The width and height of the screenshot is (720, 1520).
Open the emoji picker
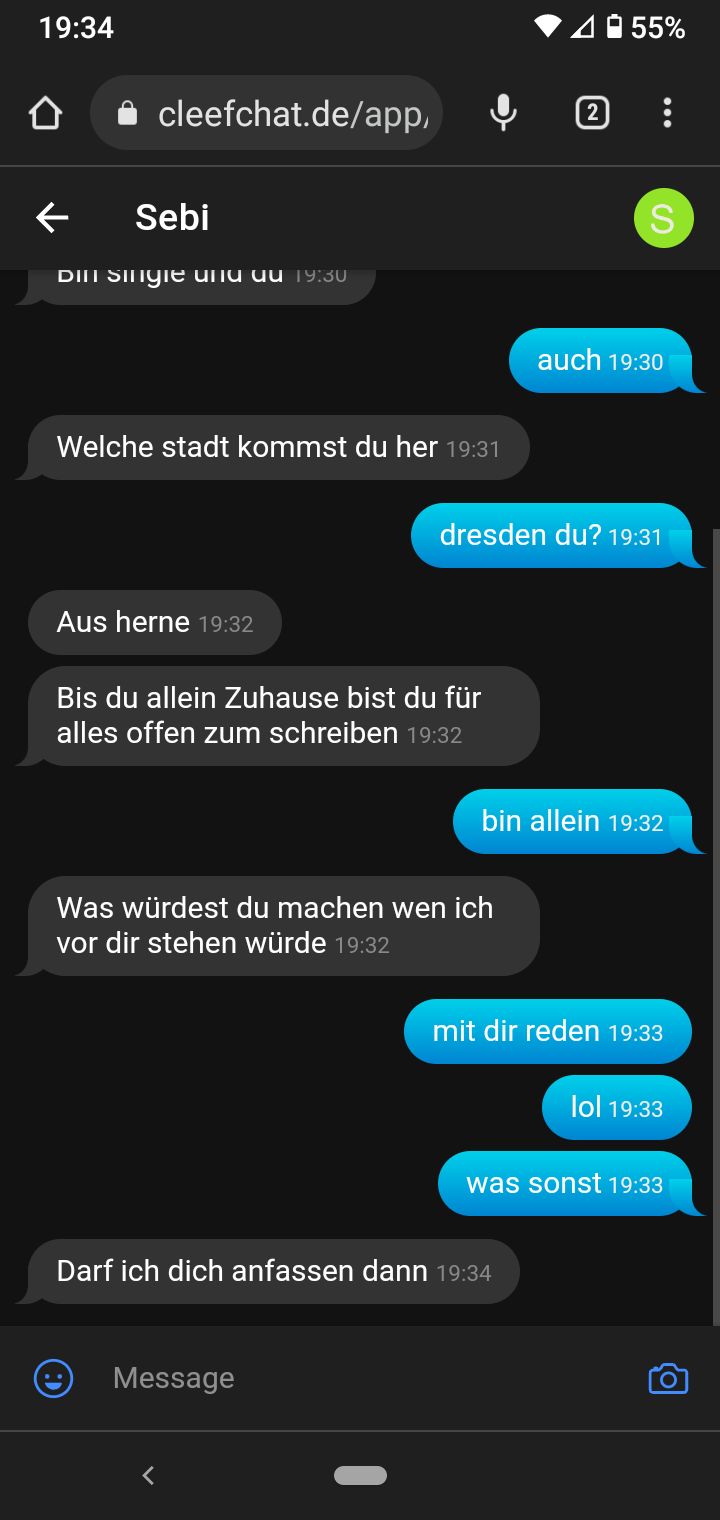[54, 1378]
